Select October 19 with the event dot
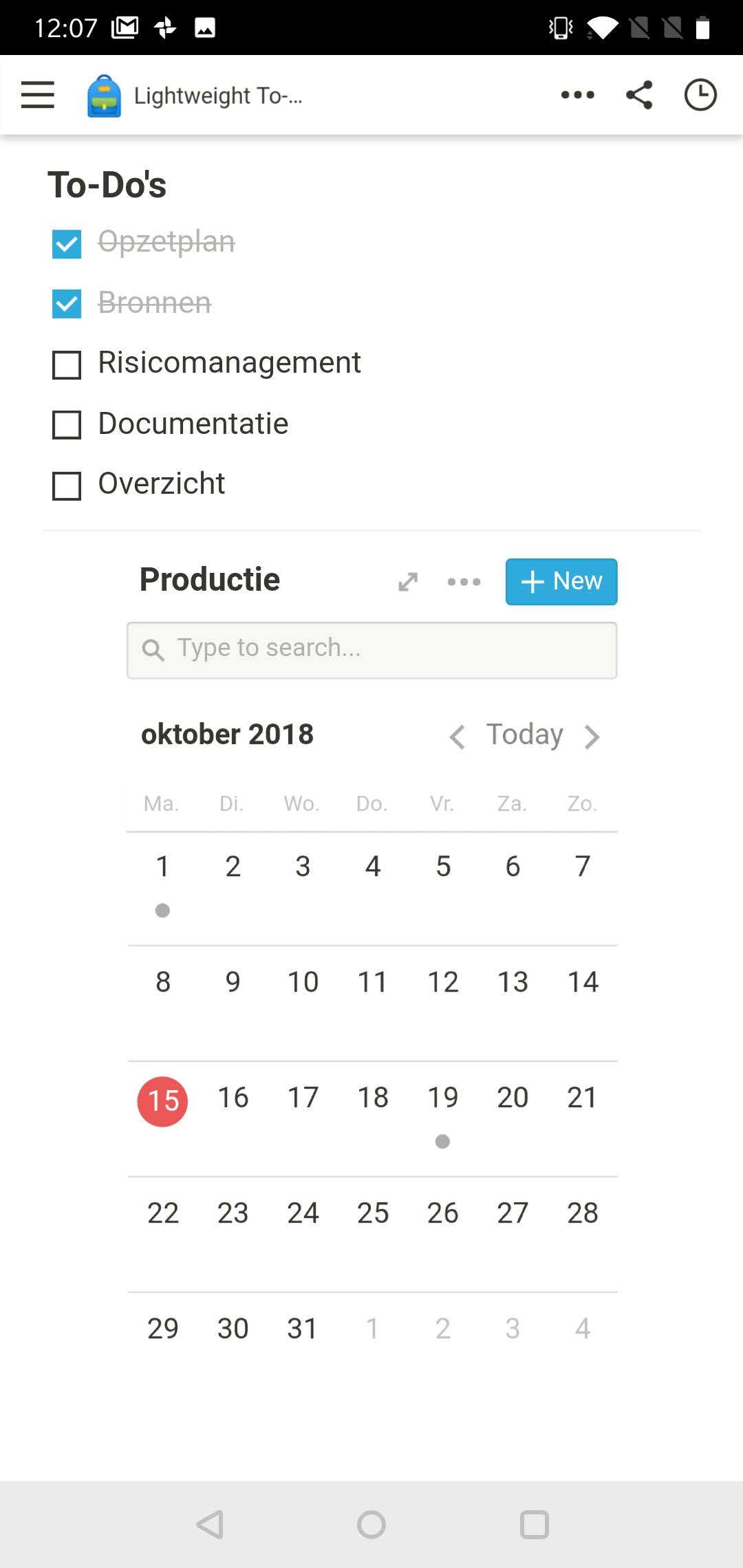743x1568 pixels. tap(442, 1098)
